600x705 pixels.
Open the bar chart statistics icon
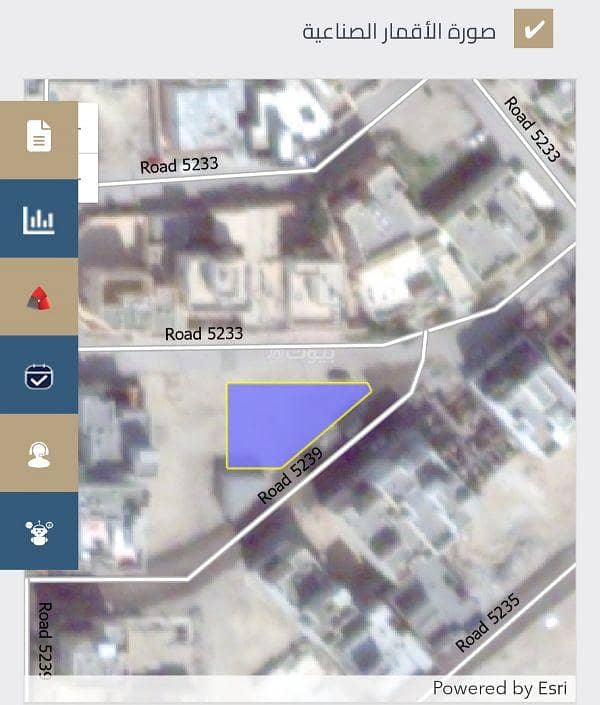click(39, 219)
